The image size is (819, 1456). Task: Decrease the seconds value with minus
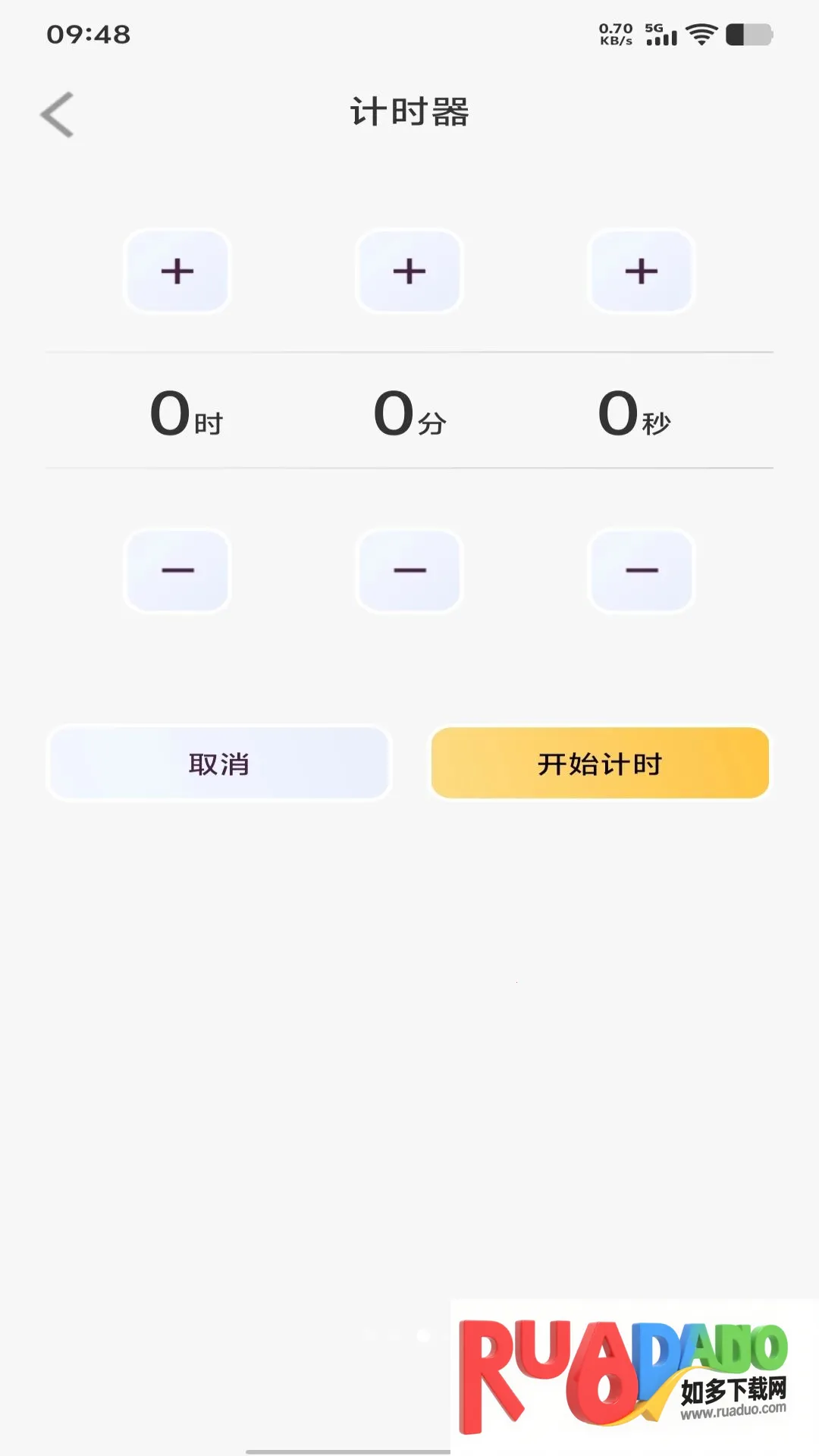[642, 570]
